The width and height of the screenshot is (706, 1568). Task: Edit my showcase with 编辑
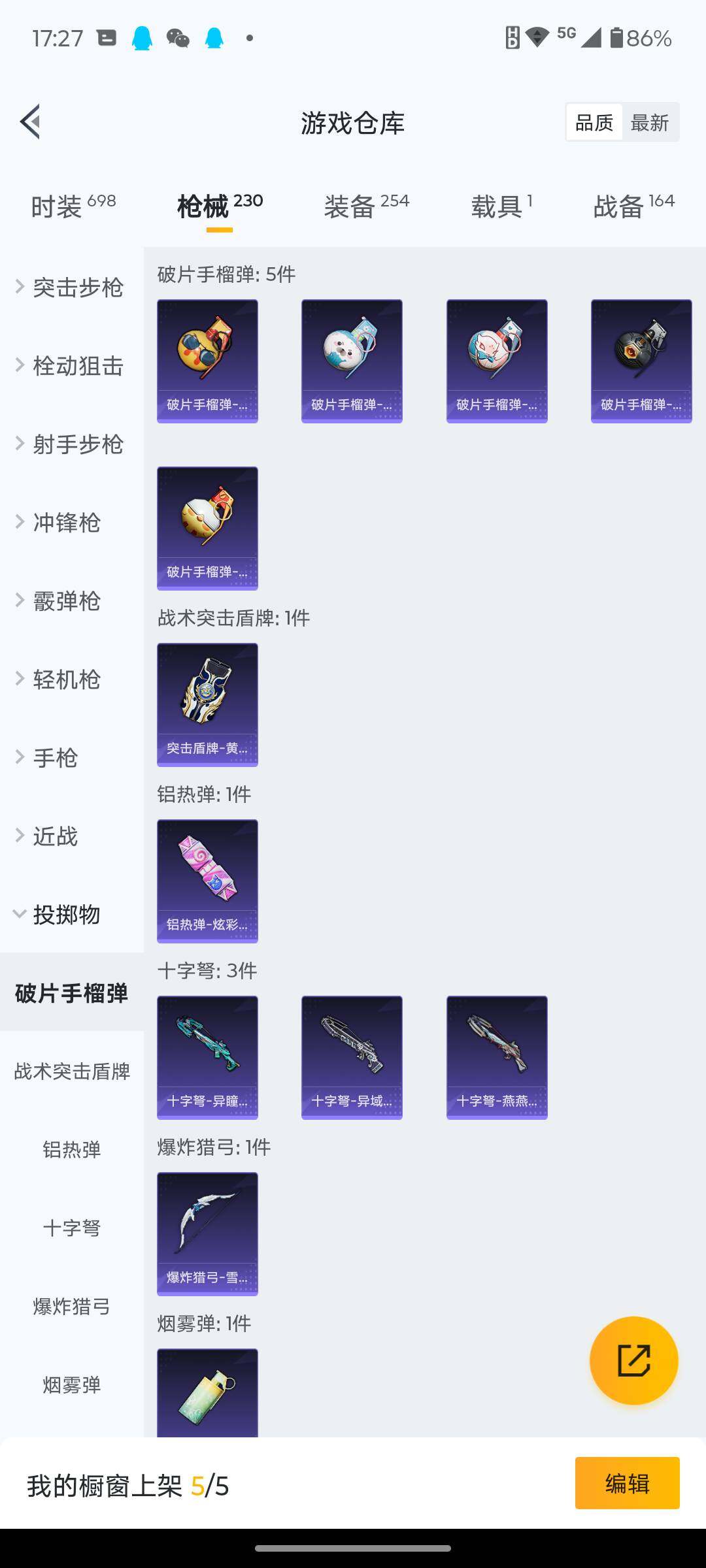pyautogui.click(x=627, y=1484)
